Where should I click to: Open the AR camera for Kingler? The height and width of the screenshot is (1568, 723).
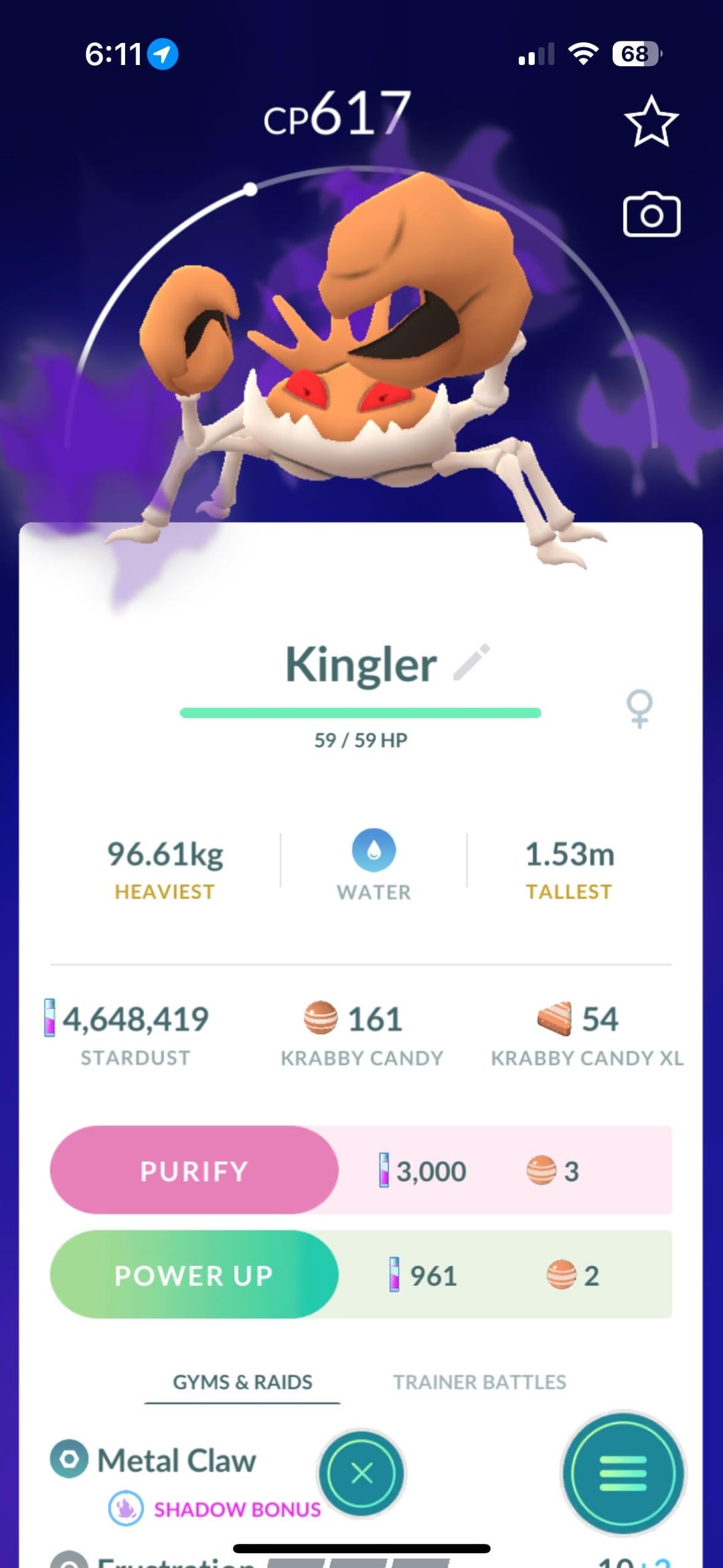(651, 216)
